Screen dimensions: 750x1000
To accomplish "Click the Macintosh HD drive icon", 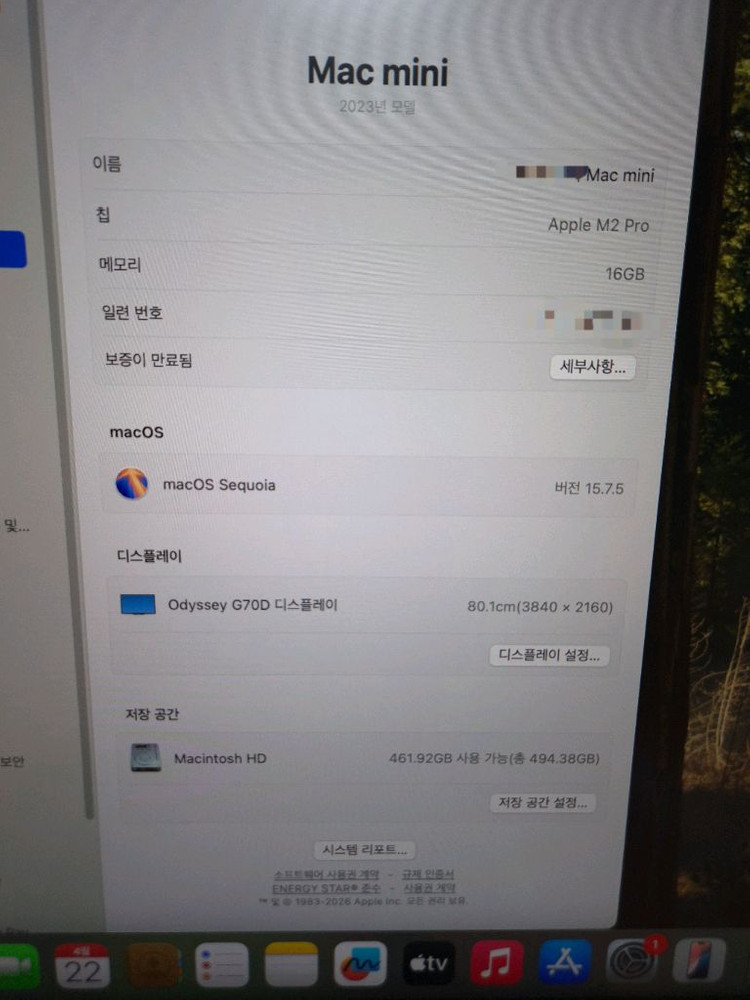I will tap(145, 759).
